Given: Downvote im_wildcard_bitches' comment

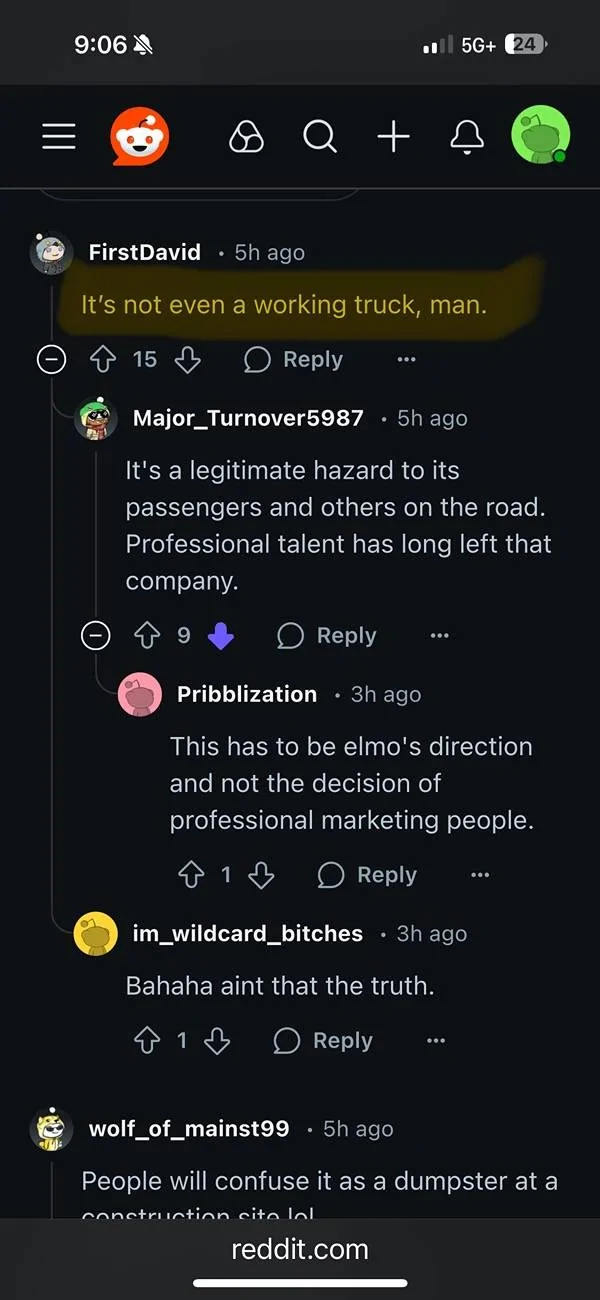Looking at the screenshot, I should pyautogui.click(x=217, y=1041).
